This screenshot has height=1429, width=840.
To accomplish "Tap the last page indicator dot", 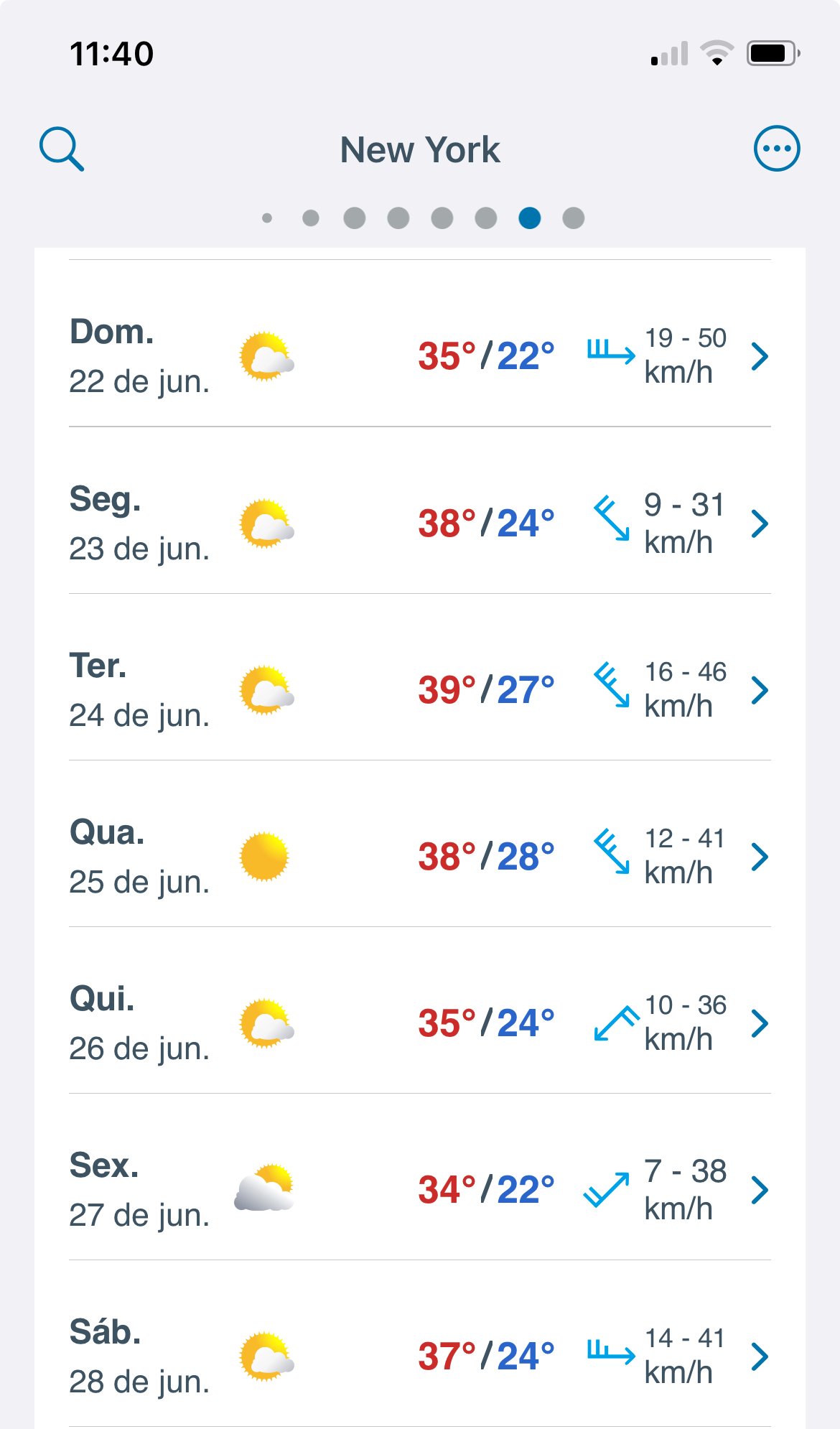I will (x=573, y=218).
